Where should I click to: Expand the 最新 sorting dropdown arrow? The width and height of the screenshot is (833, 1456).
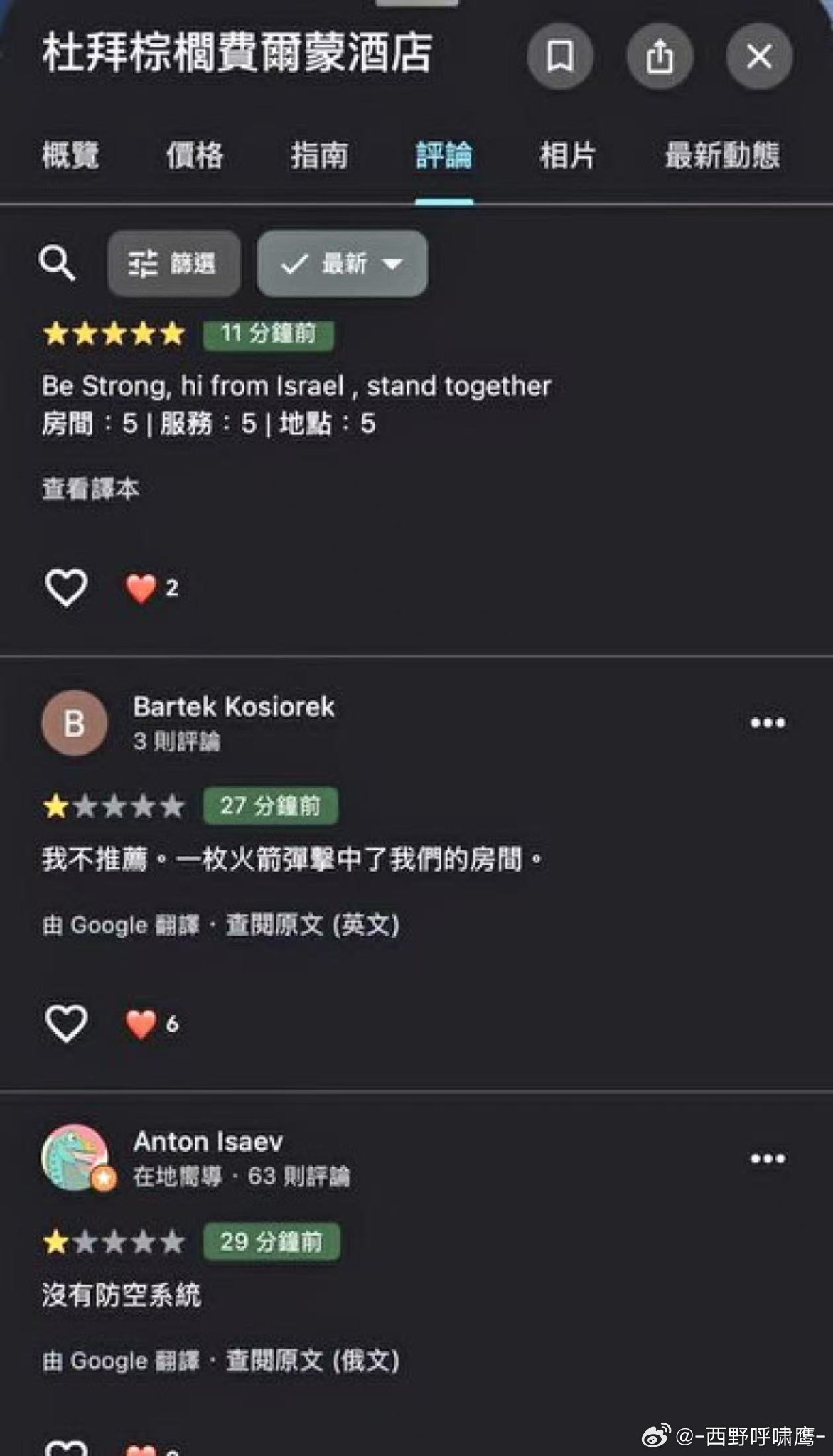(x=392, y=264)
